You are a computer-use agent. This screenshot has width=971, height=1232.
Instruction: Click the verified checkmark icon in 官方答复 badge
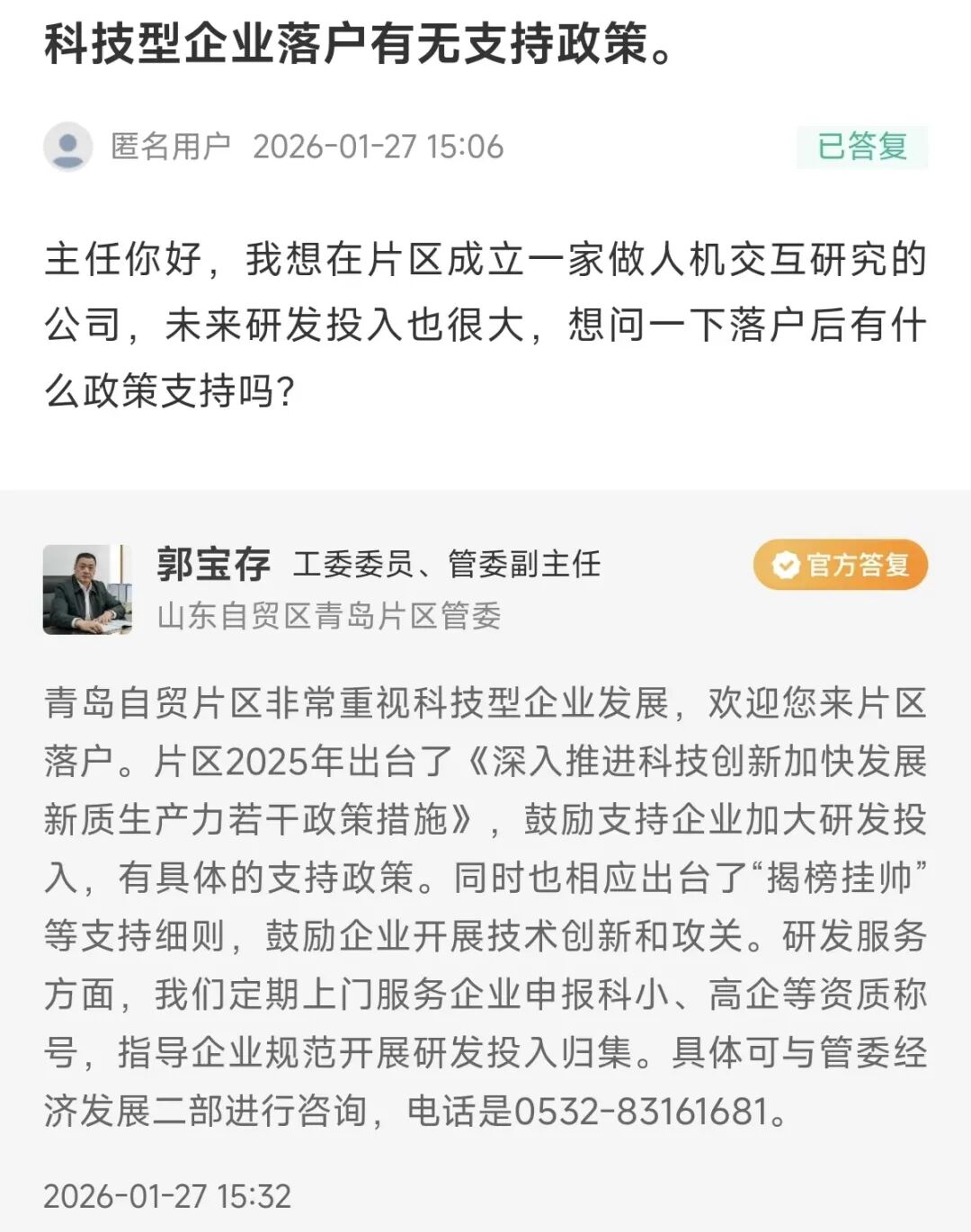coord(786,565)
